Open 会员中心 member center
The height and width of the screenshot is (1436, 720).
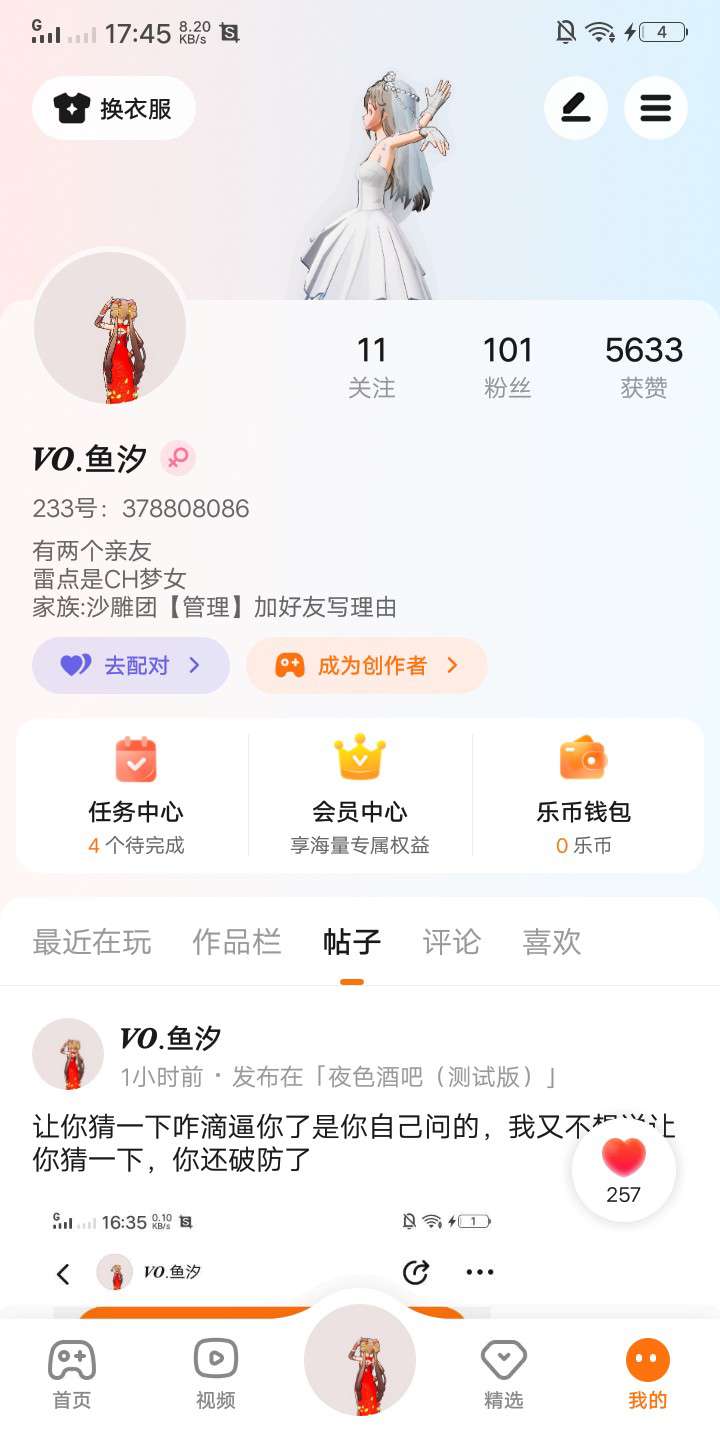(360, 797)
